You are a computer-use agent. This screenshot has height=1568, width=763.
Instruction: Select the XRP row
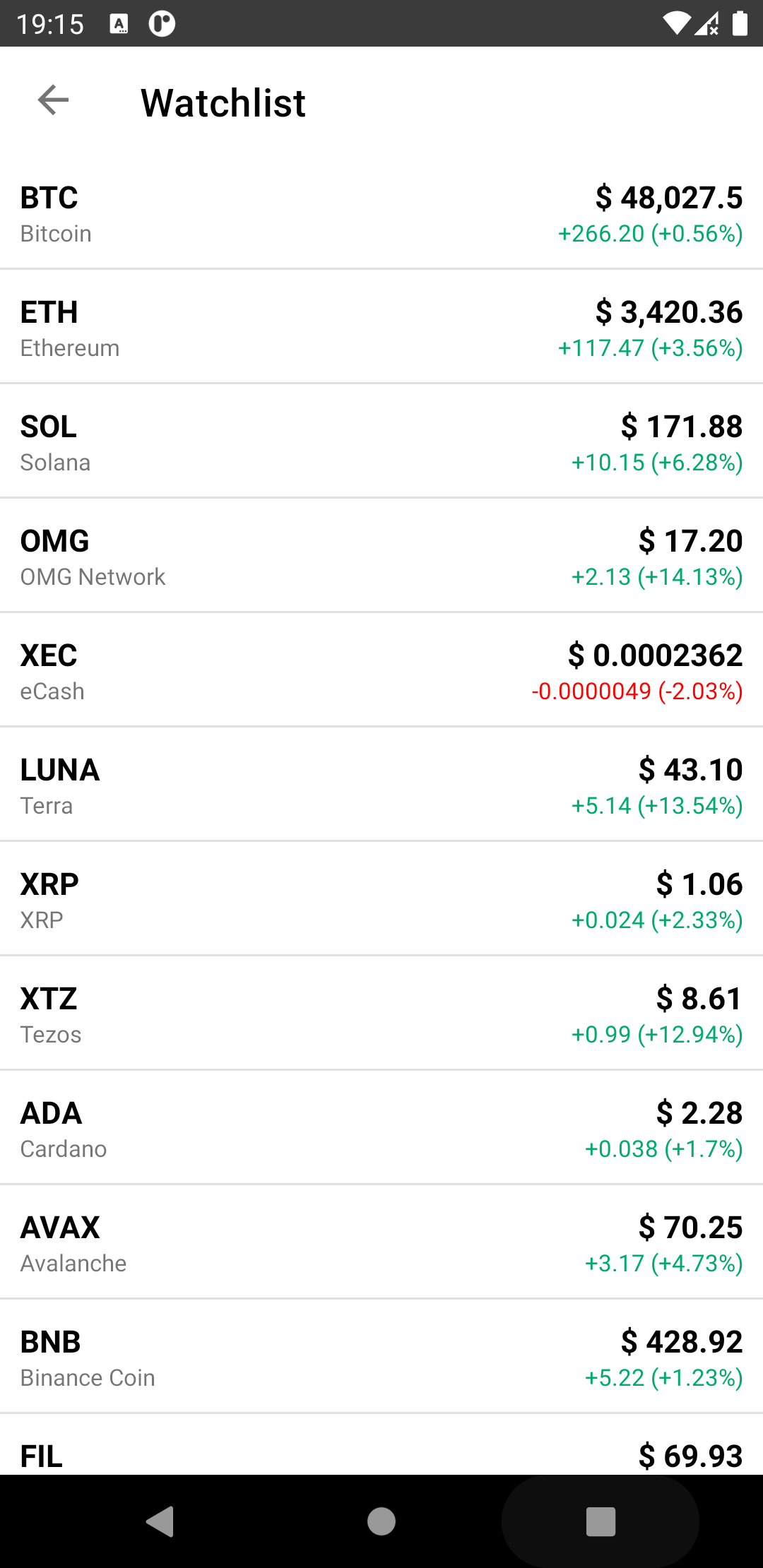click(x=381, y=900)
